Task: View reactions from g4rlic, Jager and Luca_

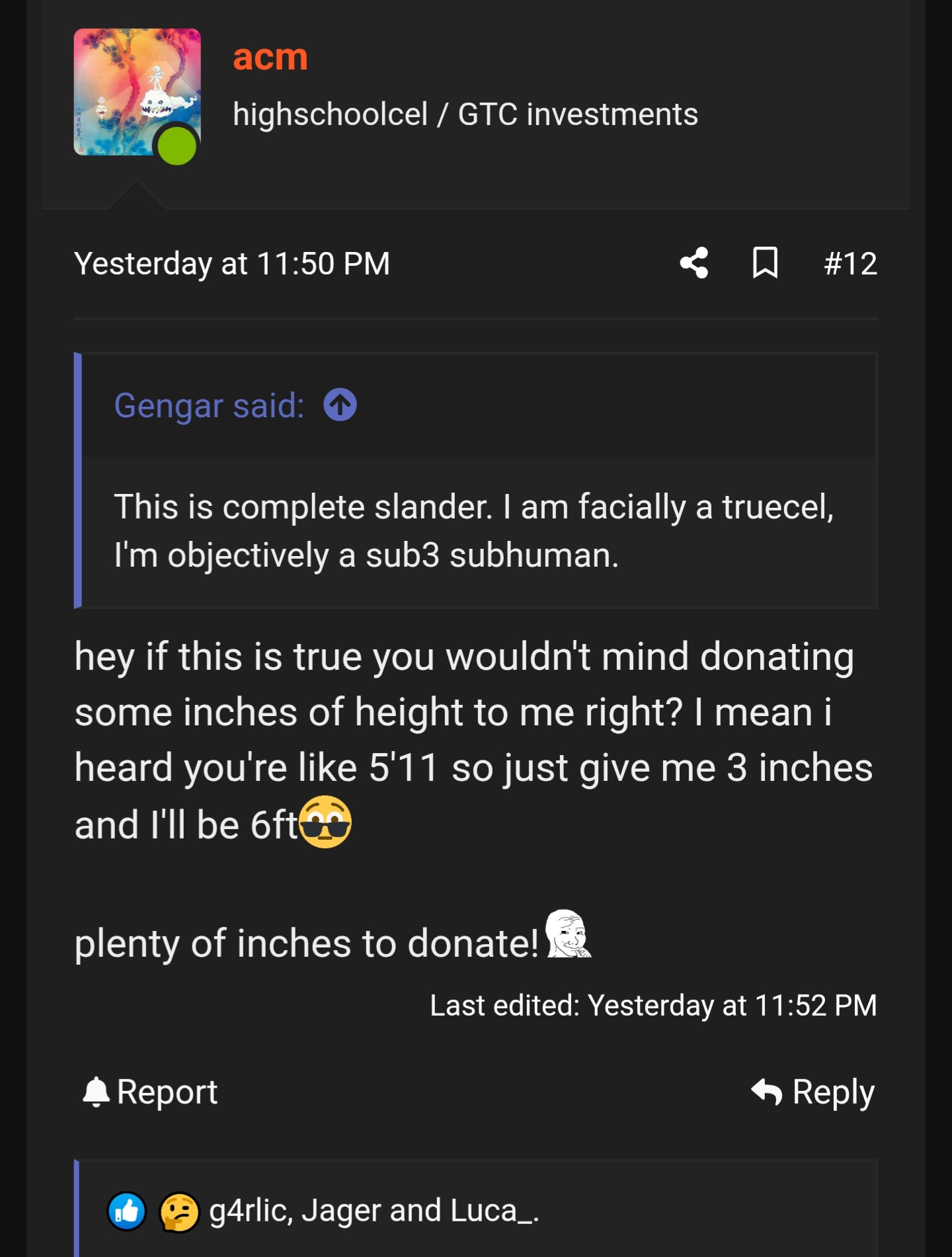Action: 374,1211
